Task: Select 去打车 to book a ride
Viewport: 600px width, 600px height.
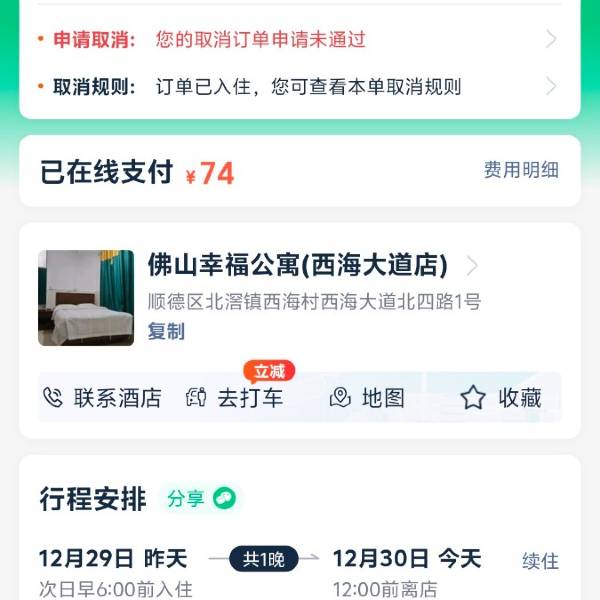Action: [x=236, y=398]
